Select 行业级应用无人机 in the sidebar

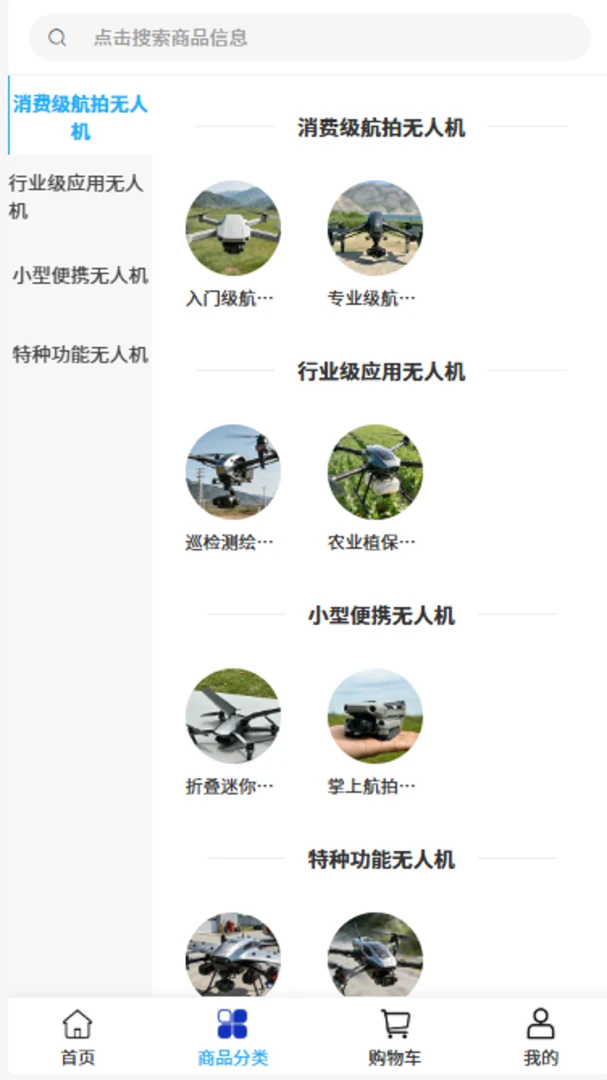80,196
